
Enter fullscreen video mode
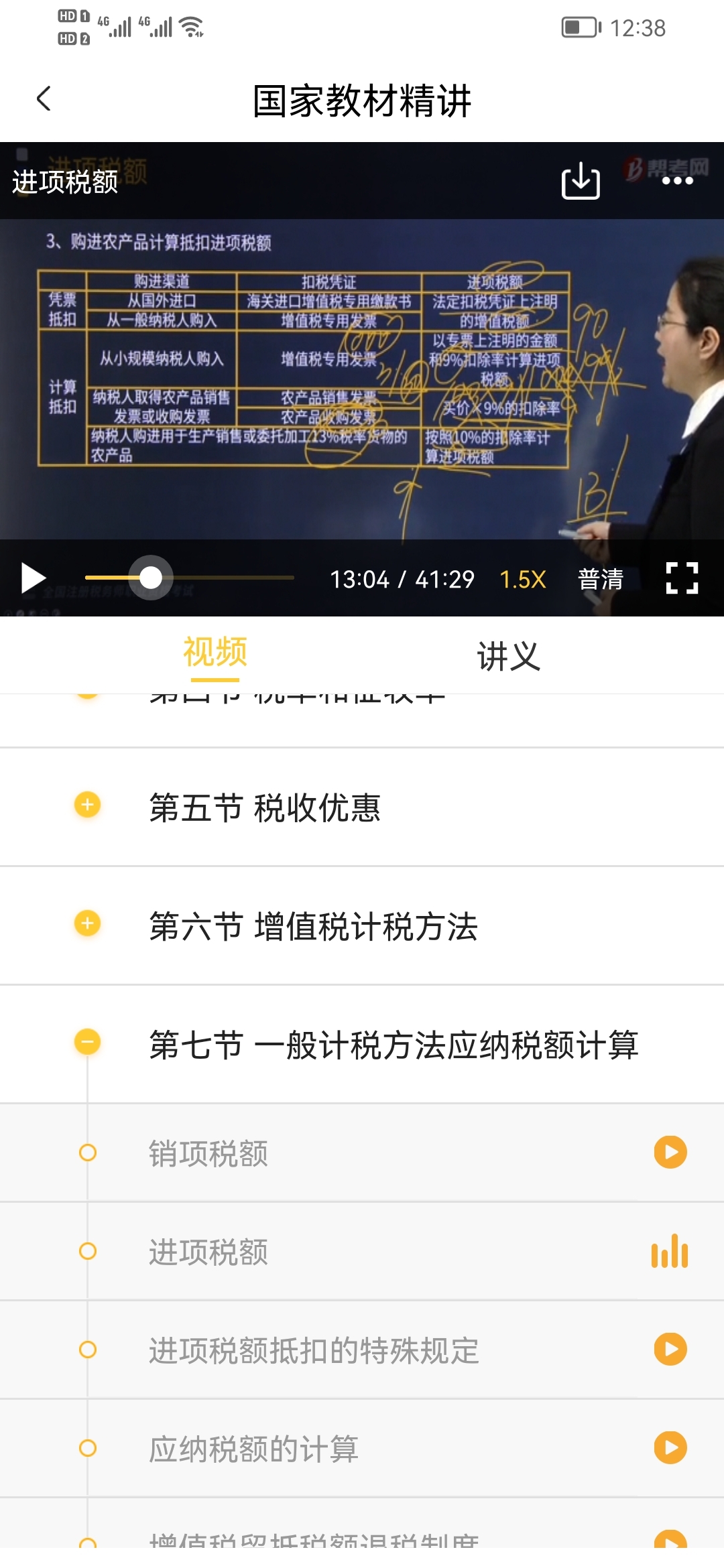(x=682, y=578)
